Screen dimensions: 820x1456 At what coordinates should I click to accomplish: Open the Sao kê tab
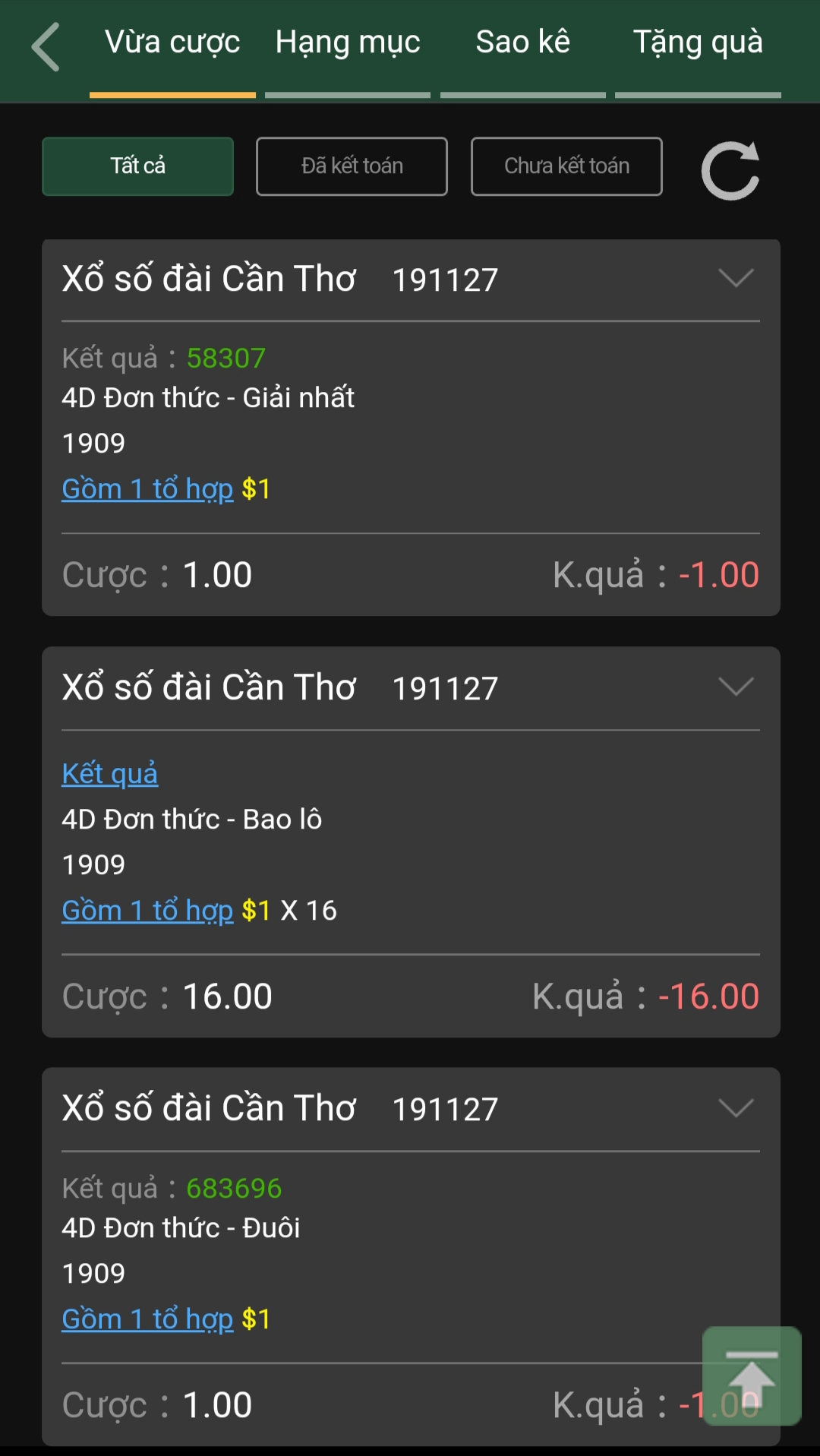522,43
